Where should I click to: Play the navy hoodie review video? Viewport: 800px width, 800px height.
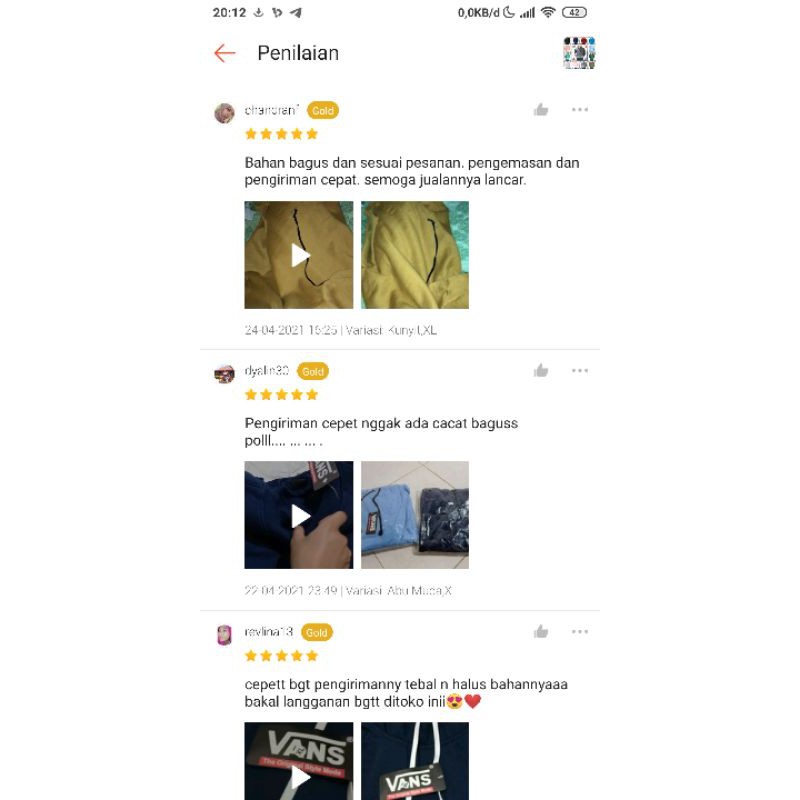(299, 515)
